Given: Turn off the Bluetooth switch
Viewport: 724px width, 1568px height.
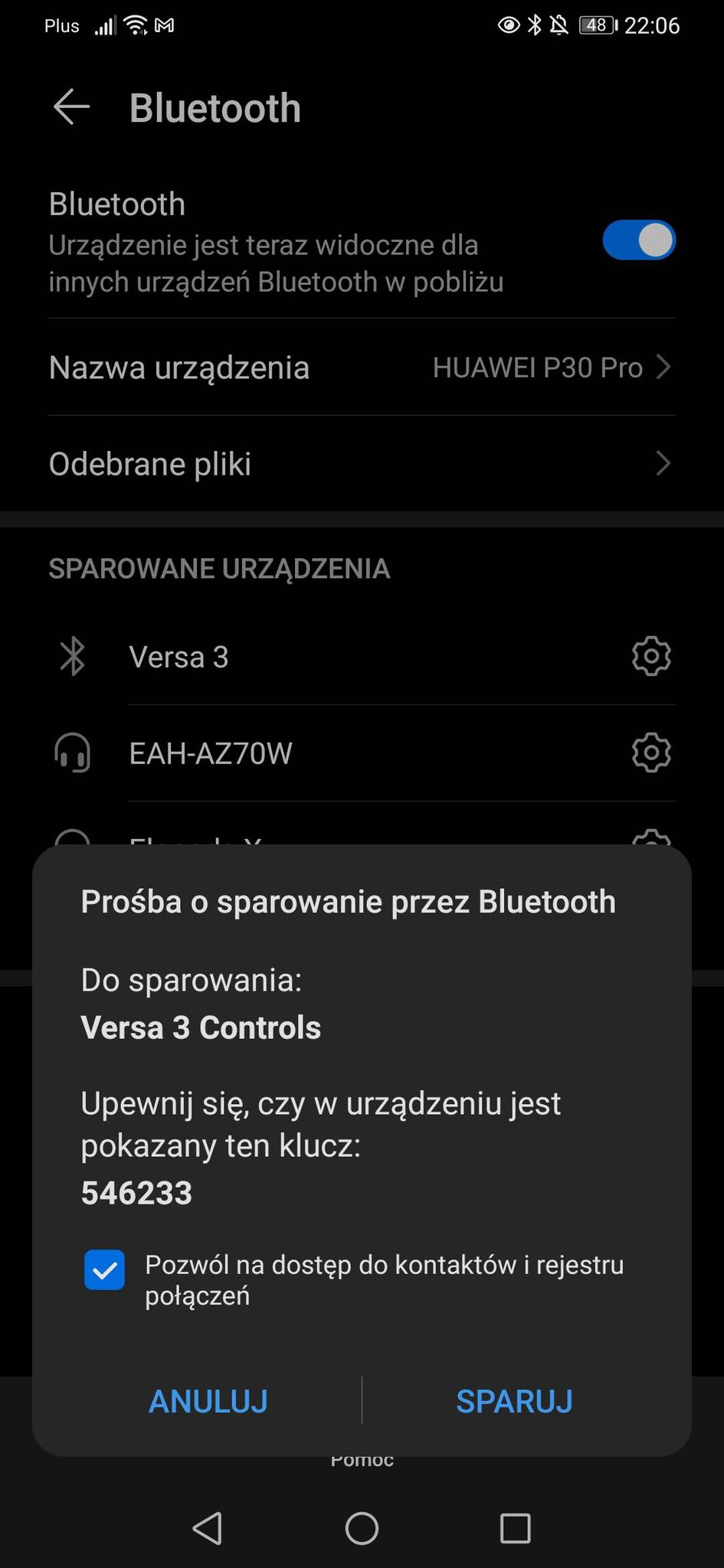Looking at the screenshot, I should click(639, 240).
